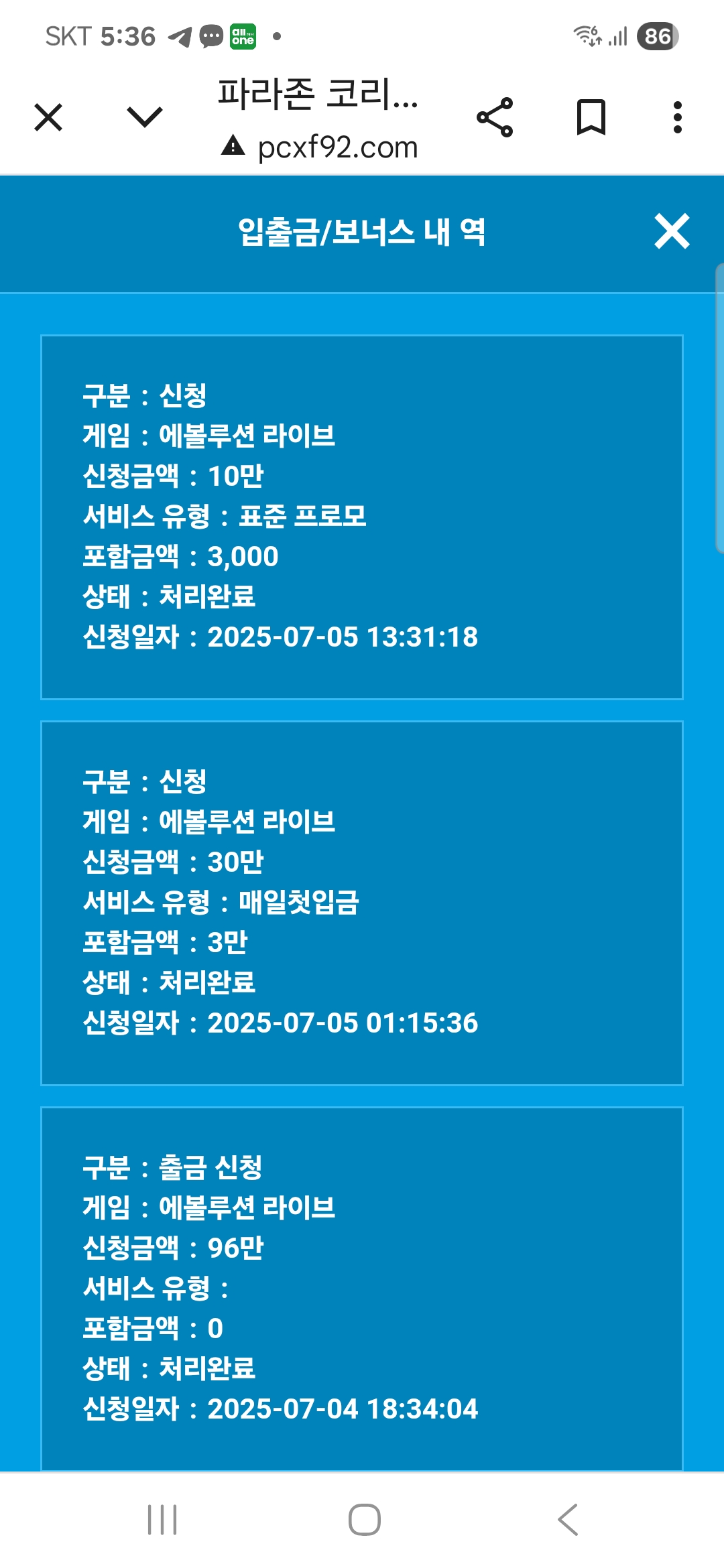Screen dimensions: 724x1568
Task: Open the browser overflow menu
Action: [678, 117]
